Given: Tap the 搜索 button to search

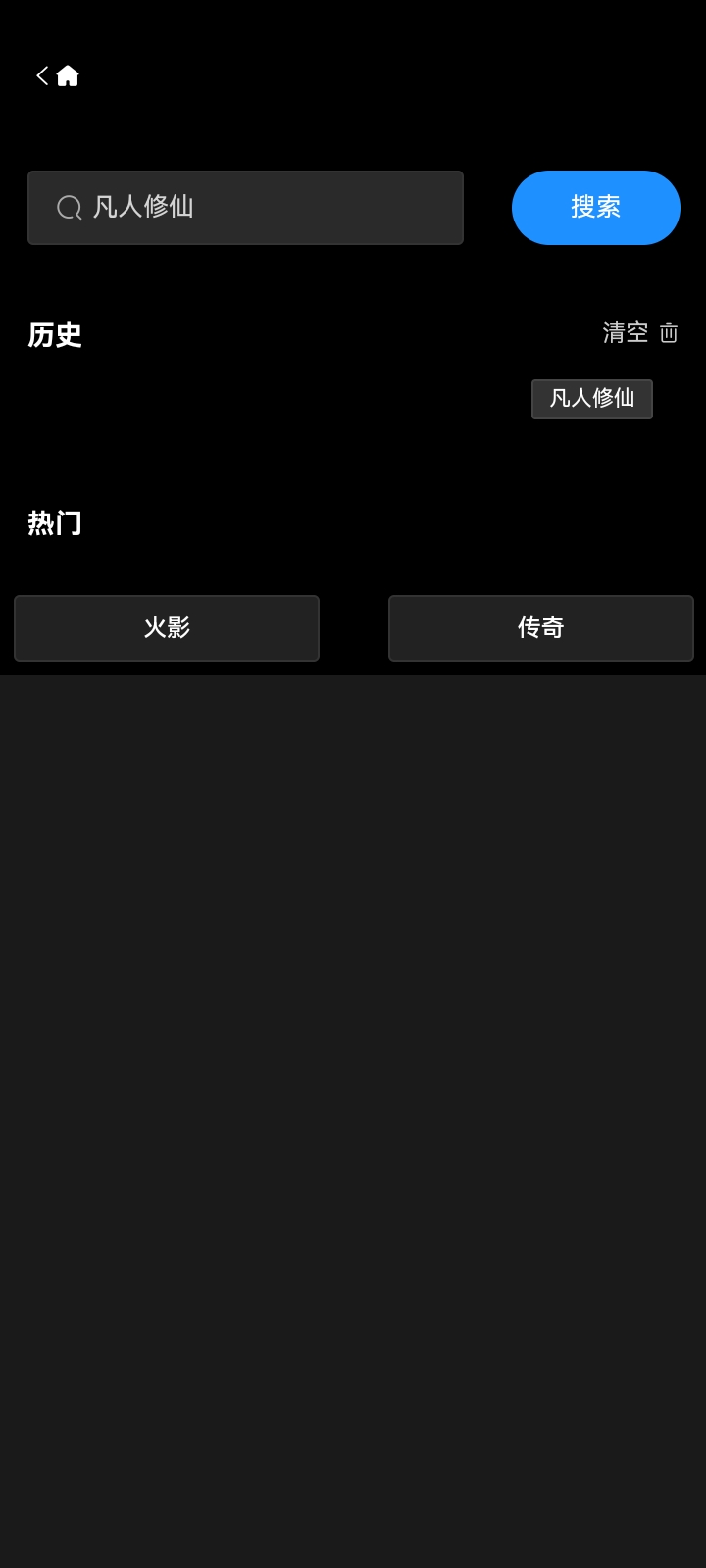Looking at the screenshot, I should (x=595, y=208).
